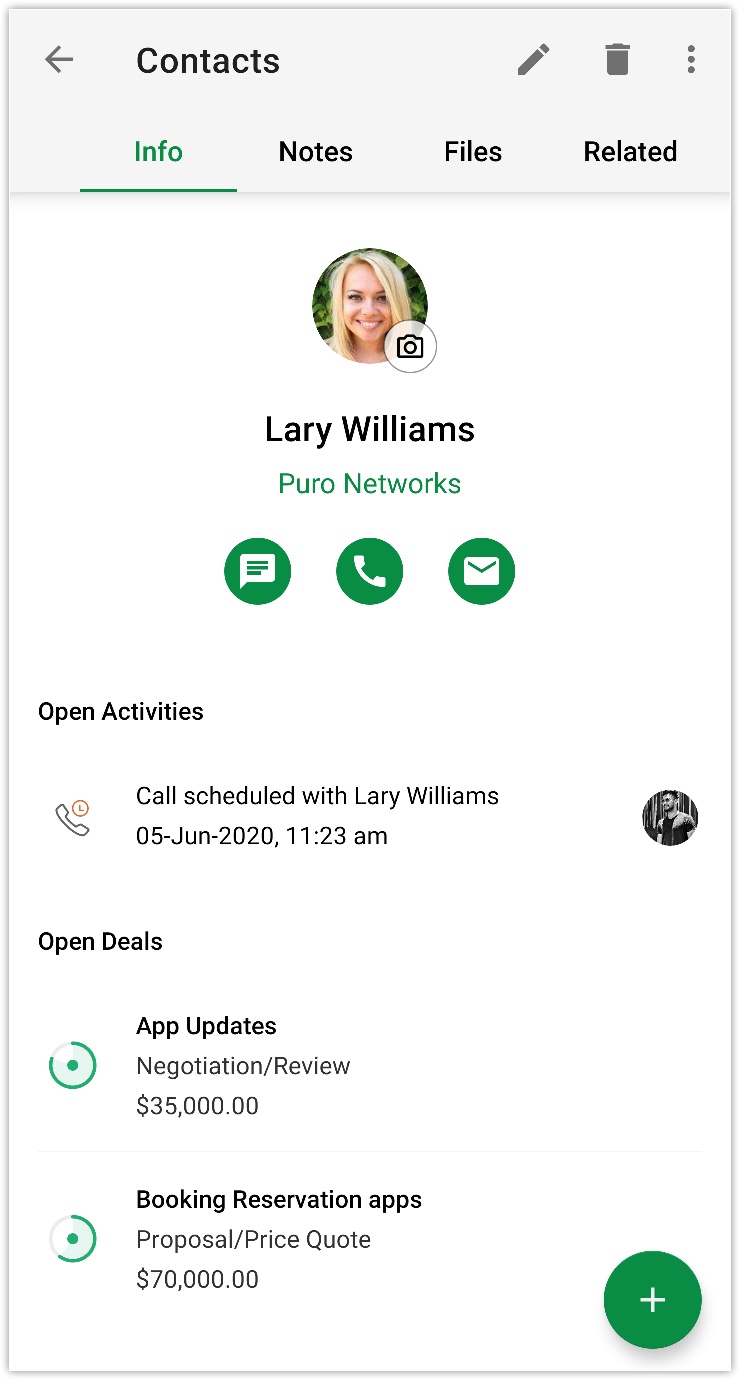Go back from Contacts
Image resolution: width=740 pixels, height=1380 pixels.
pyautogui.click(x=59, y=60)
